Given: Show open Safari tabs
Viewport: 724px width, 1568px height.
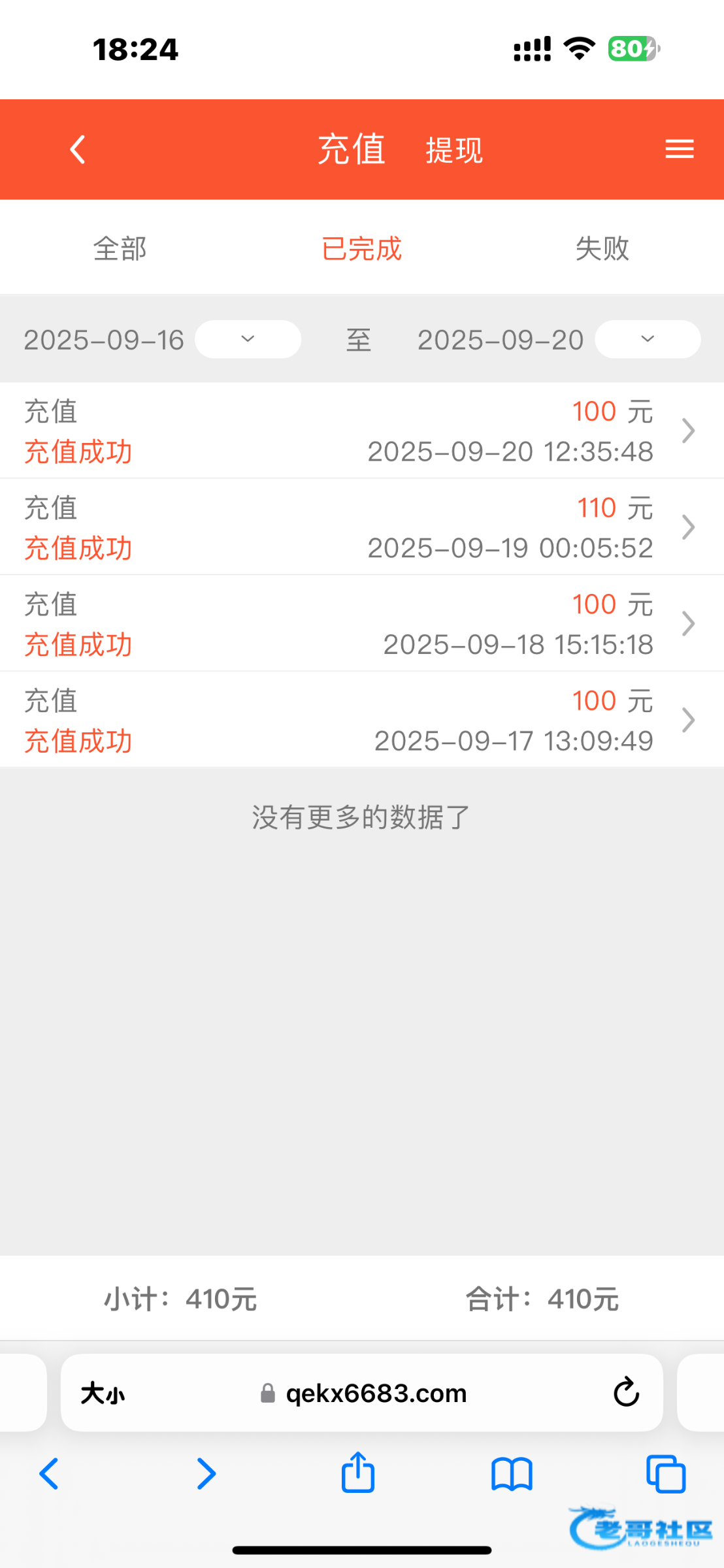Looking at the screenshot, I should [665, 1475].
